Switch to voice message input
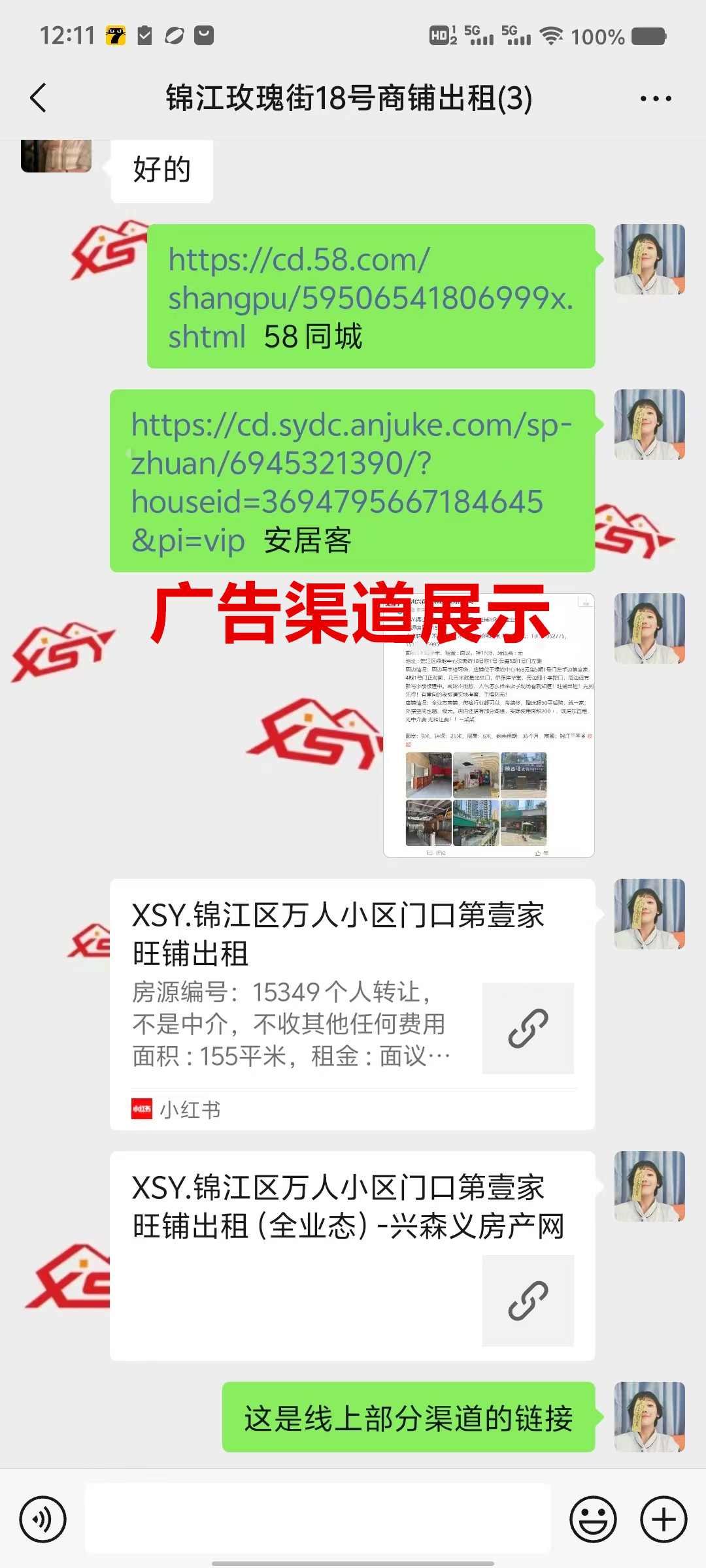The image size is (706, 1568). point(43,1519)
